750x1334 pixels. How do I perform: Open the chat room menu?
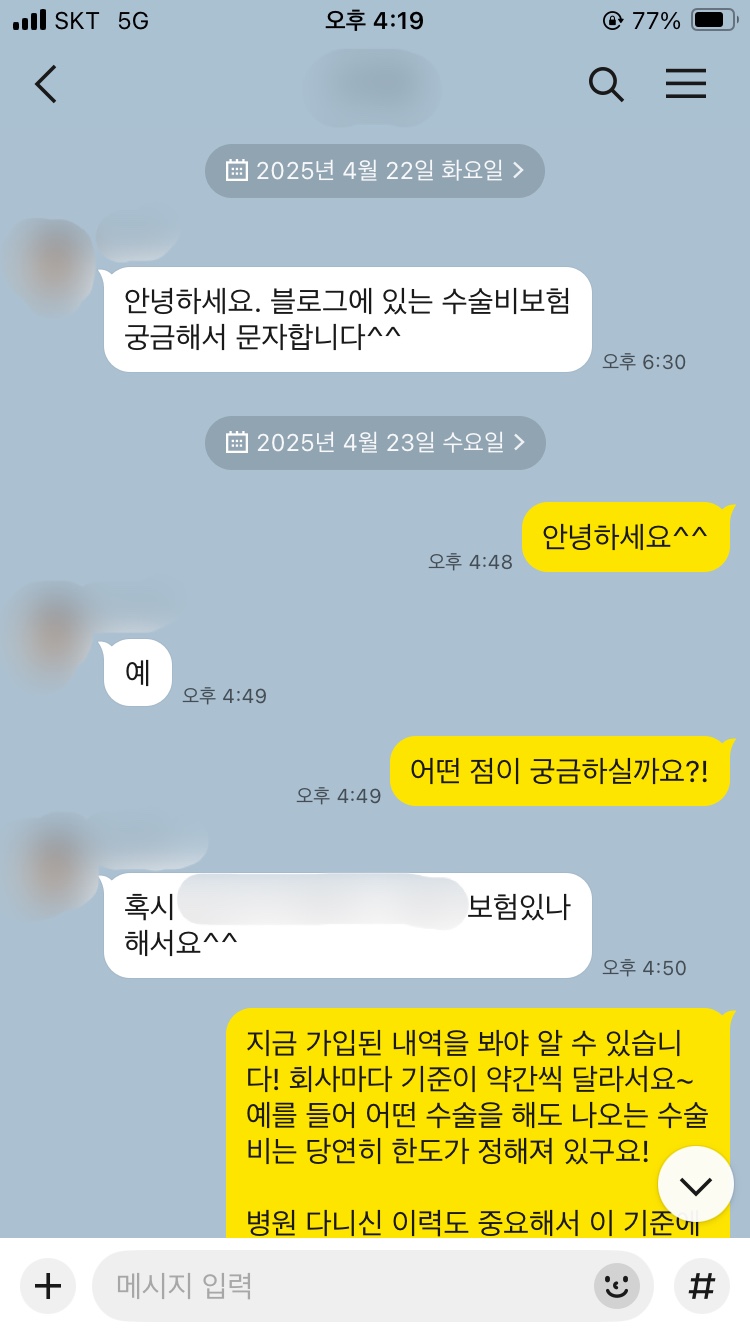click(x=686, y=85)
